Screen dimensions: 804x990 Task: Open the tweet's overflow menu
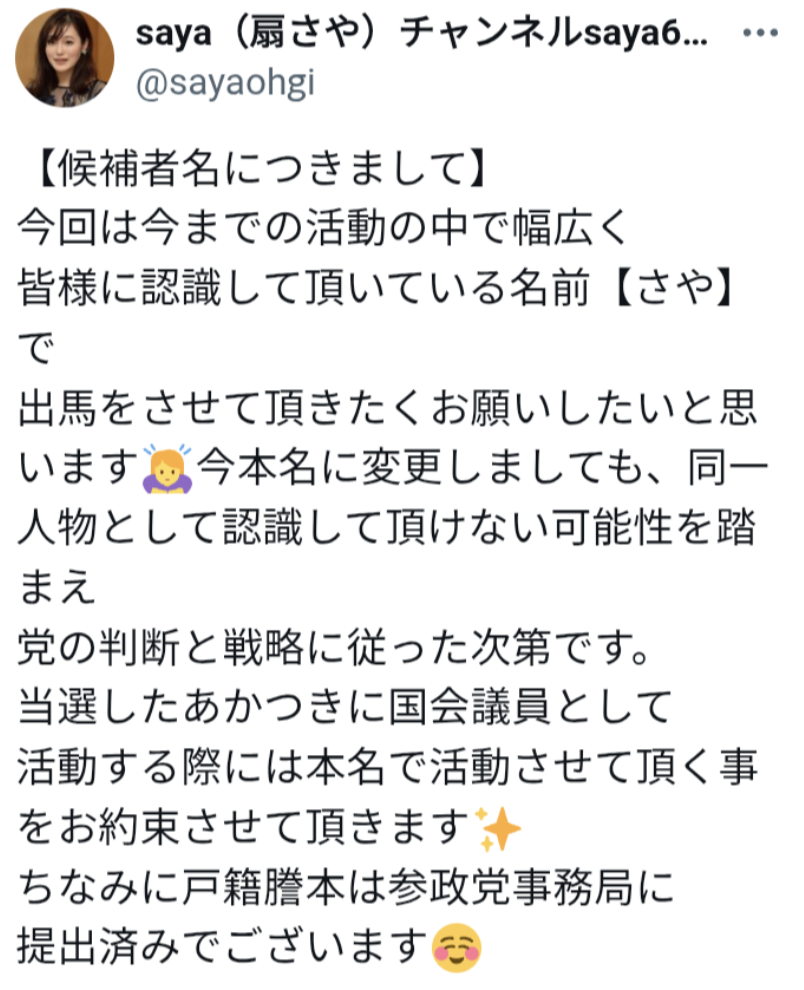point(765,36)
